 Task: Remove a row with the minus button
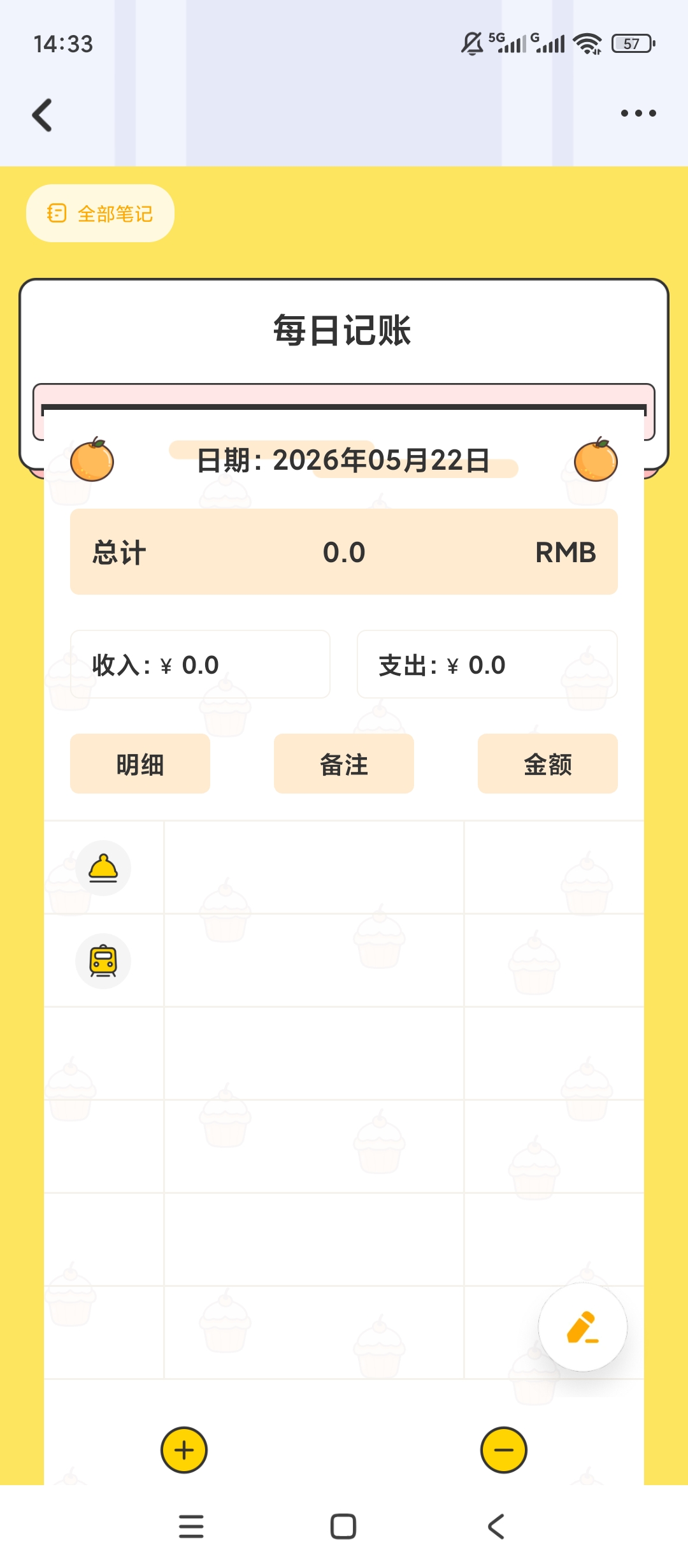pyautogui.click(x=503, y=1450)
